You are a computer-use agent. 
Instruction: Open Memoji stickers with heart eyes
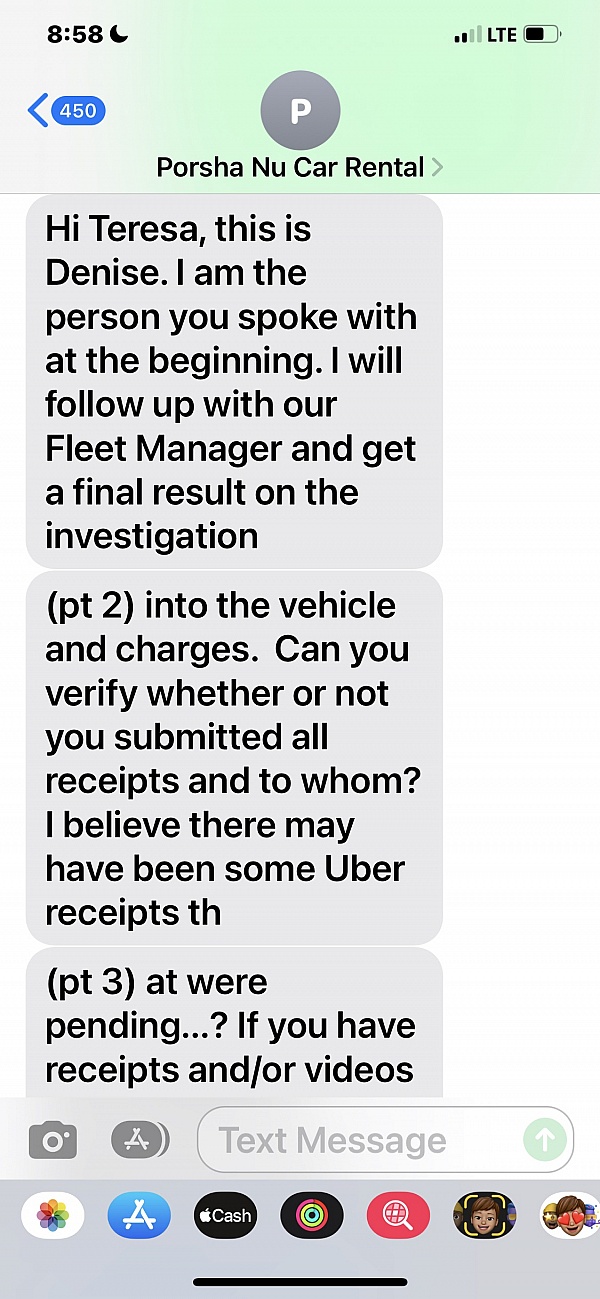[567, 1216]
